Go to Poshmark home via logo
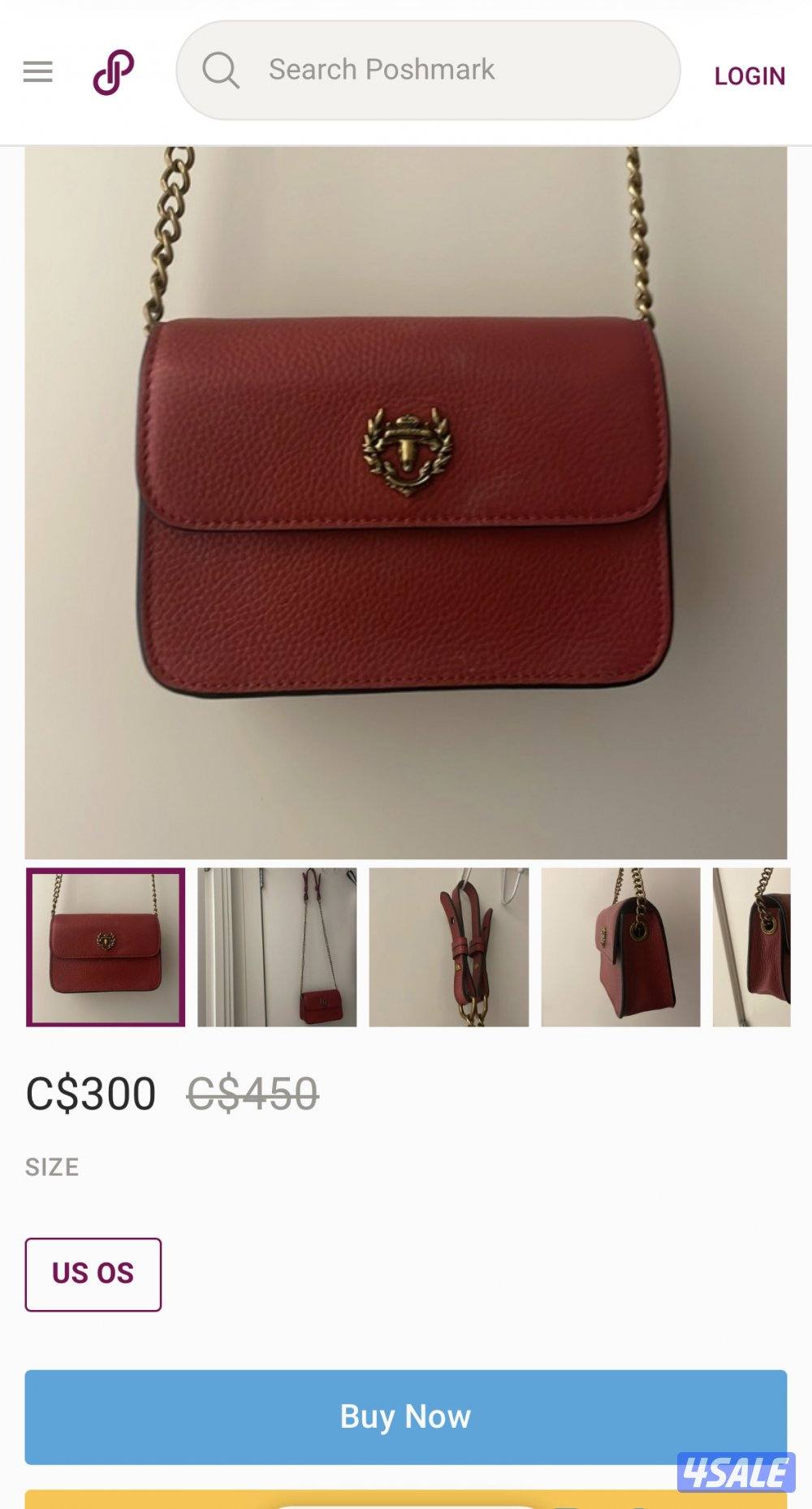Screen dimensions: 812x1509 pyautogui.click(x=114, y=72)
